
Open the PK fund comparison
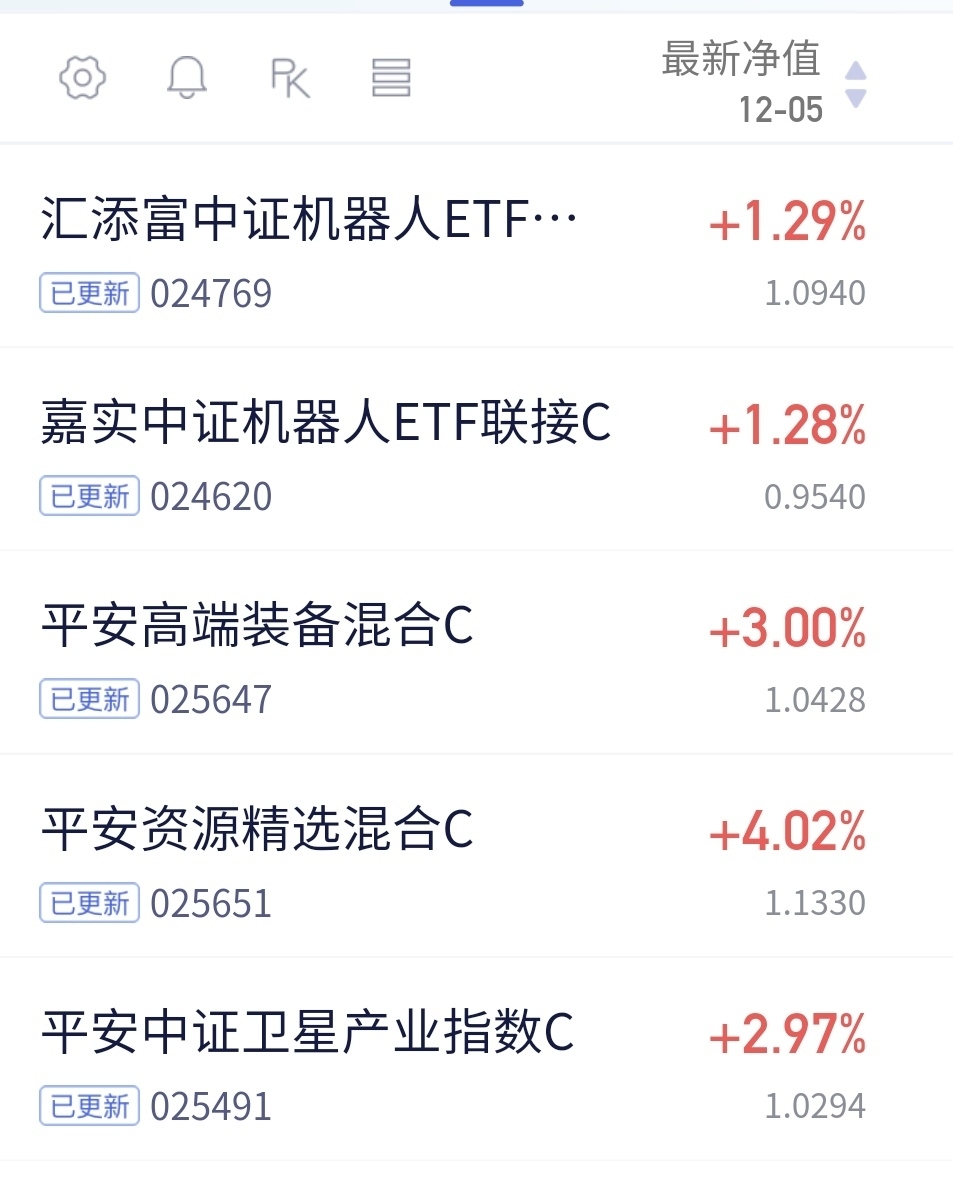(290, 77)
